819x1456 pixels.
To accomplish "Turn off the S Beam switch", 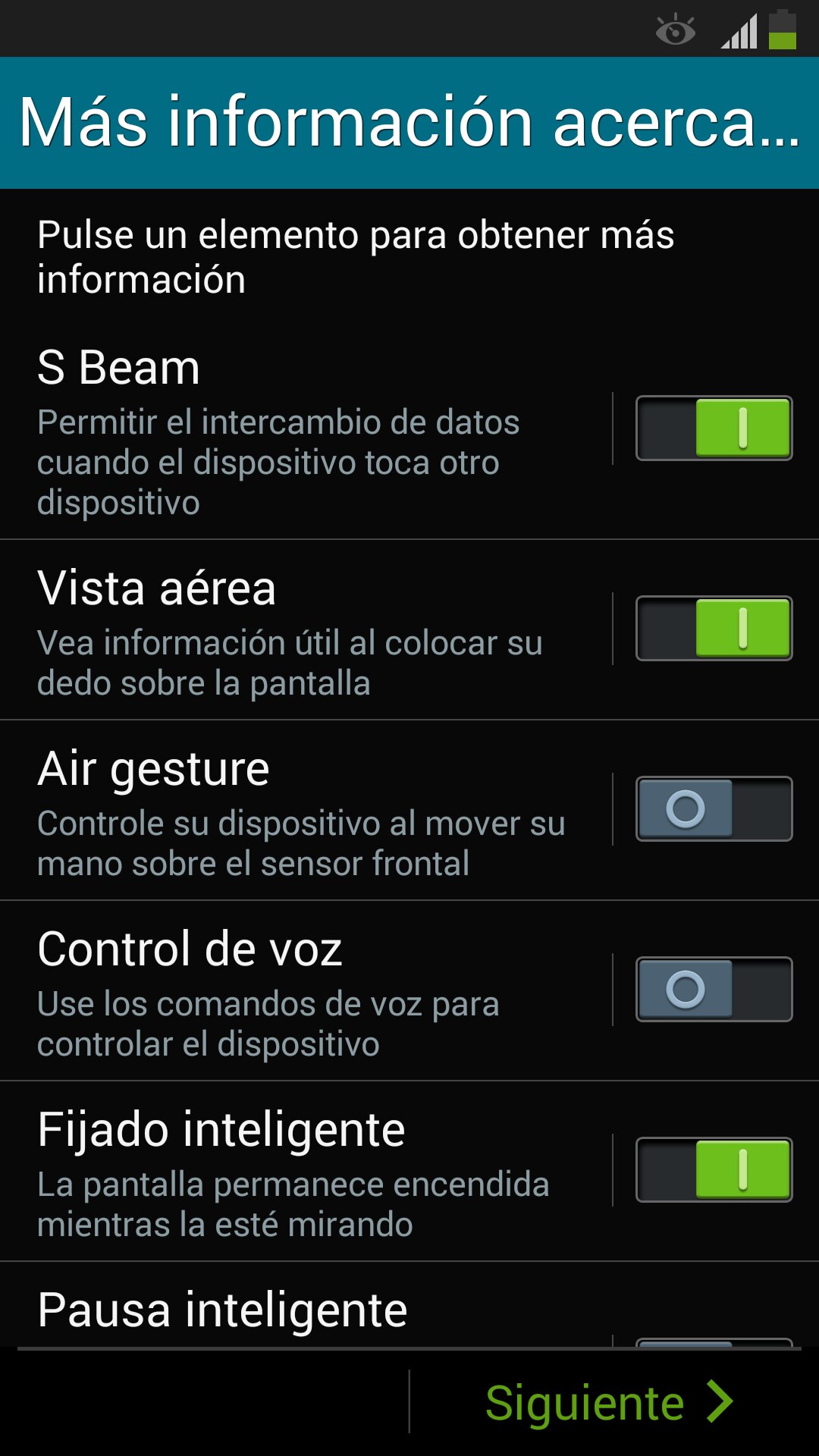I will pyautogui.click(x=714, y=428).
